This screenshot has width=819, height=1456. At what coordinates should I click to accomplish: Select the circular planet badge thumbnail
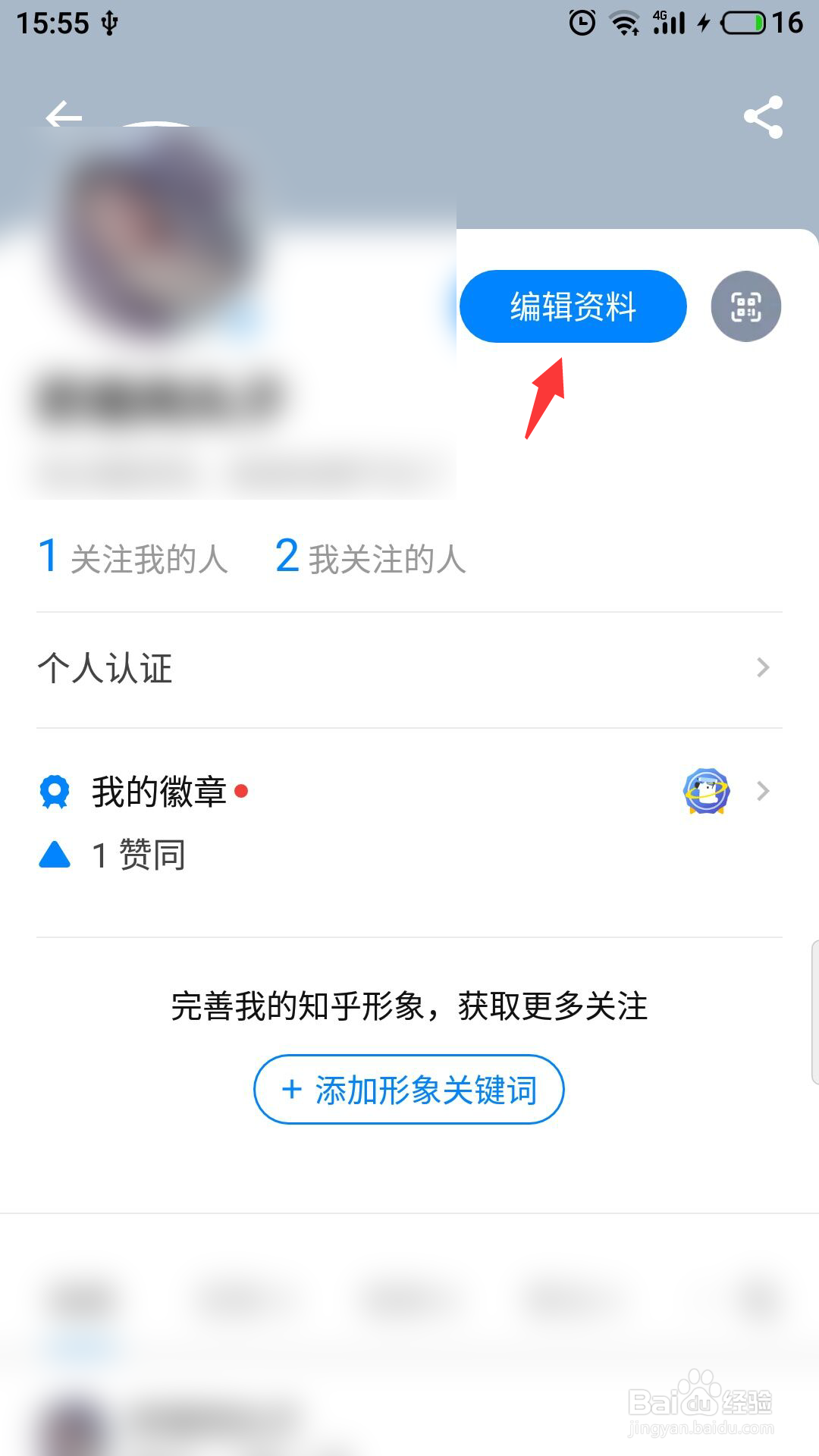(x=706, y=792)
